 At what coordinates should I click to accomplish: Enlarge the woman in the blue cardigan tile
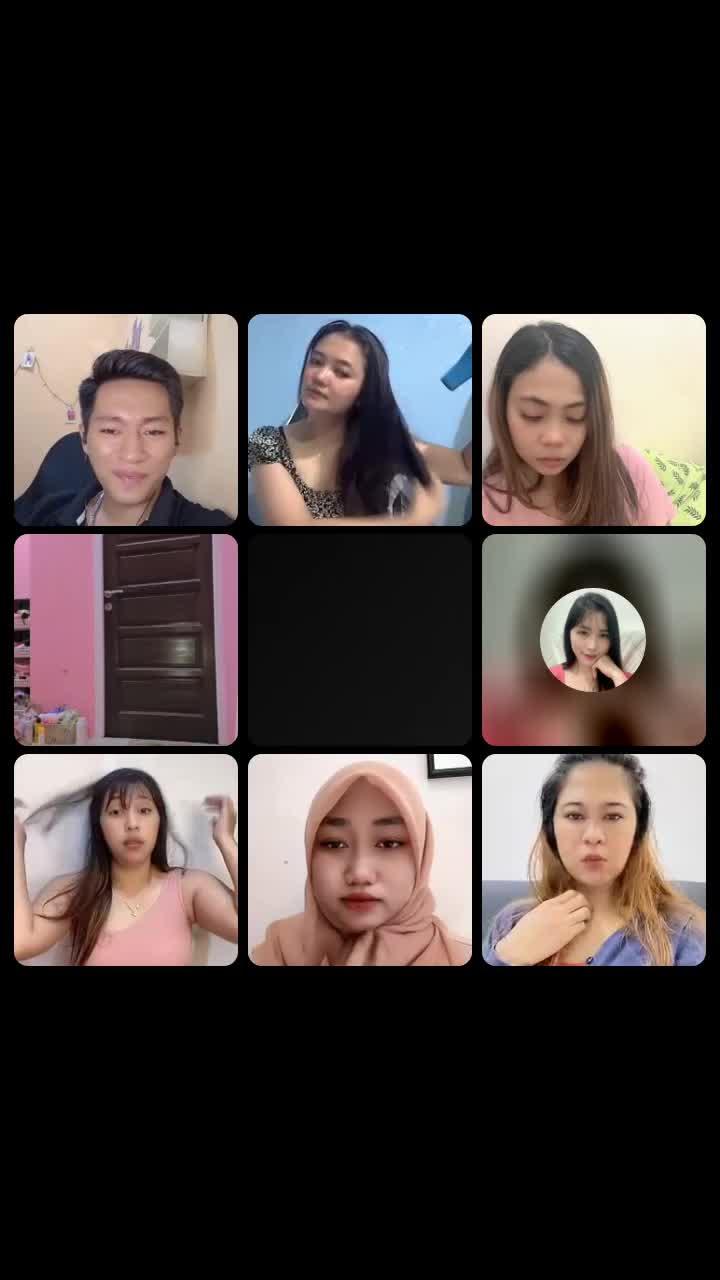[x=593, y=860]
